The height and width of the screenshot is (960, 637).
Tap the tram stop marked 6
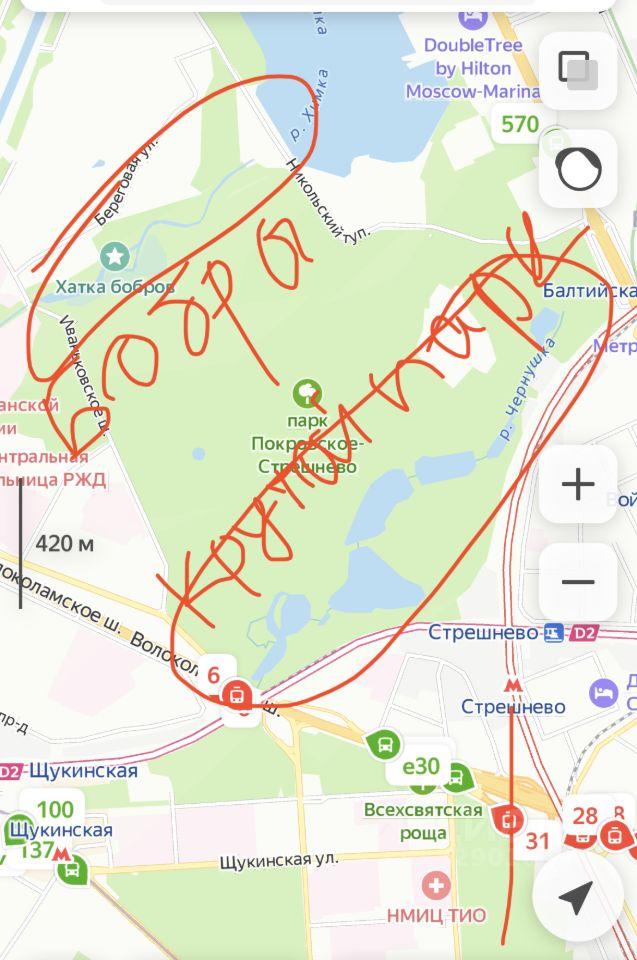[x=238, y=693]
